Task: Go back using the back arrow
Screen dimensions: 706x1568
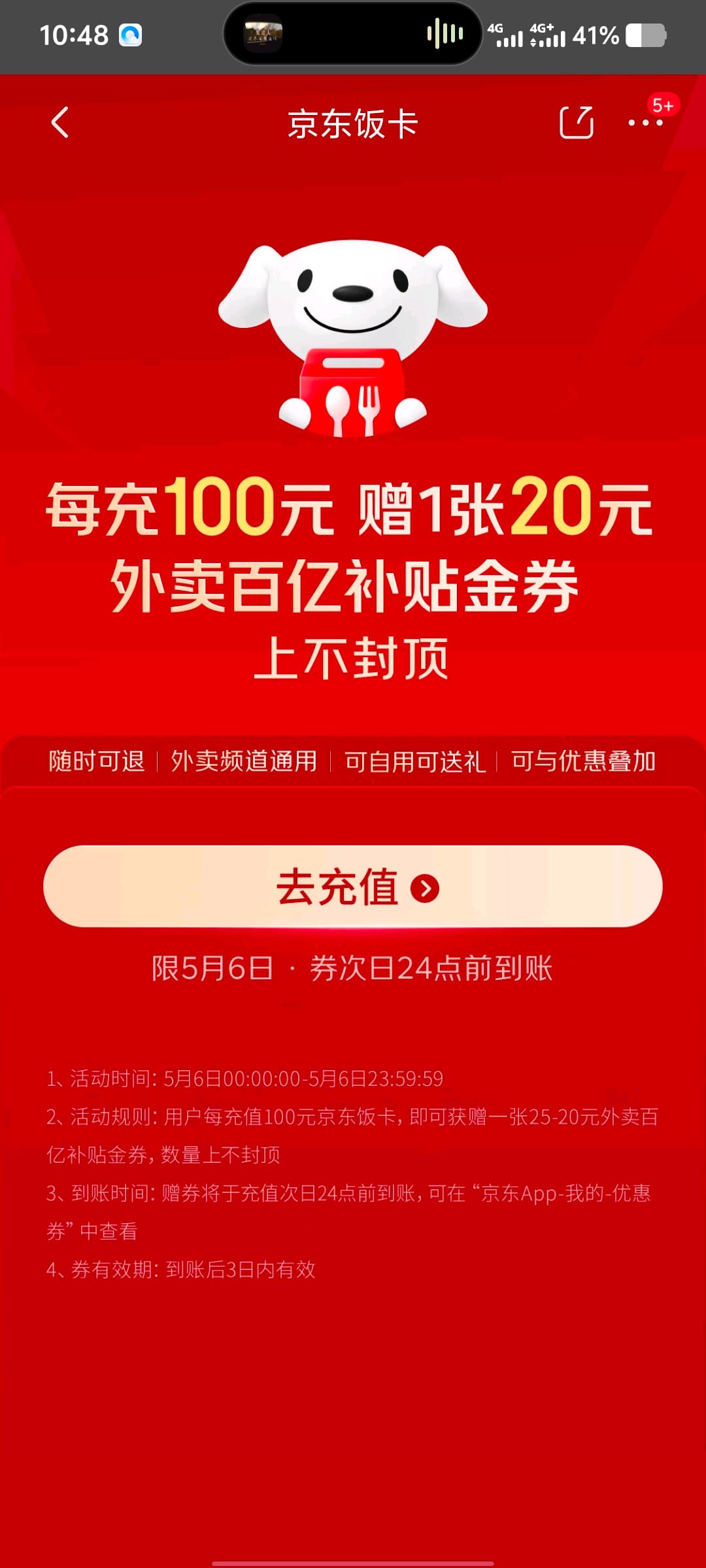Action: pos(59,123)
